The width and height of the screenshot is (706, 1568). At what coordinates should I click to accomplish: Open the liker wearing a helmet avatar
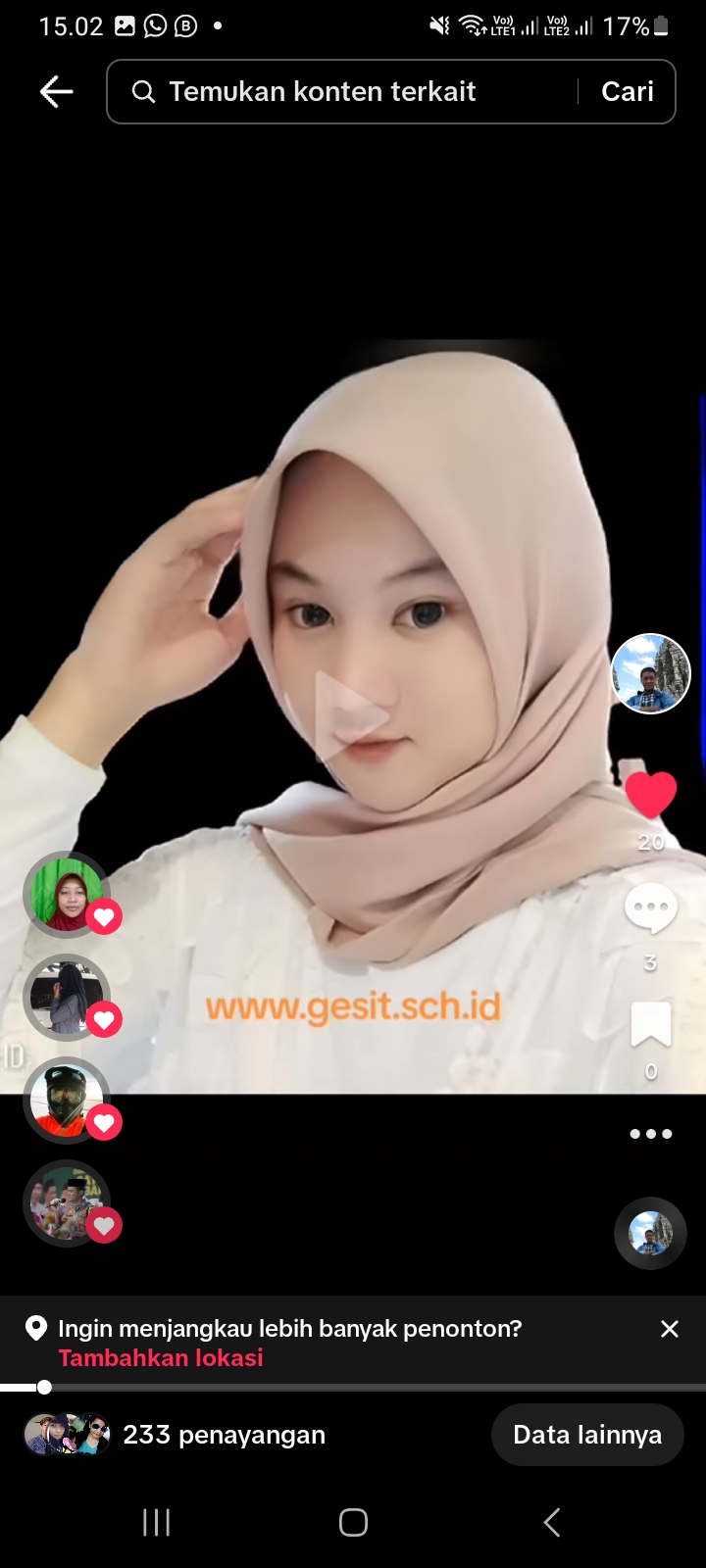[x=66, y=1100]
